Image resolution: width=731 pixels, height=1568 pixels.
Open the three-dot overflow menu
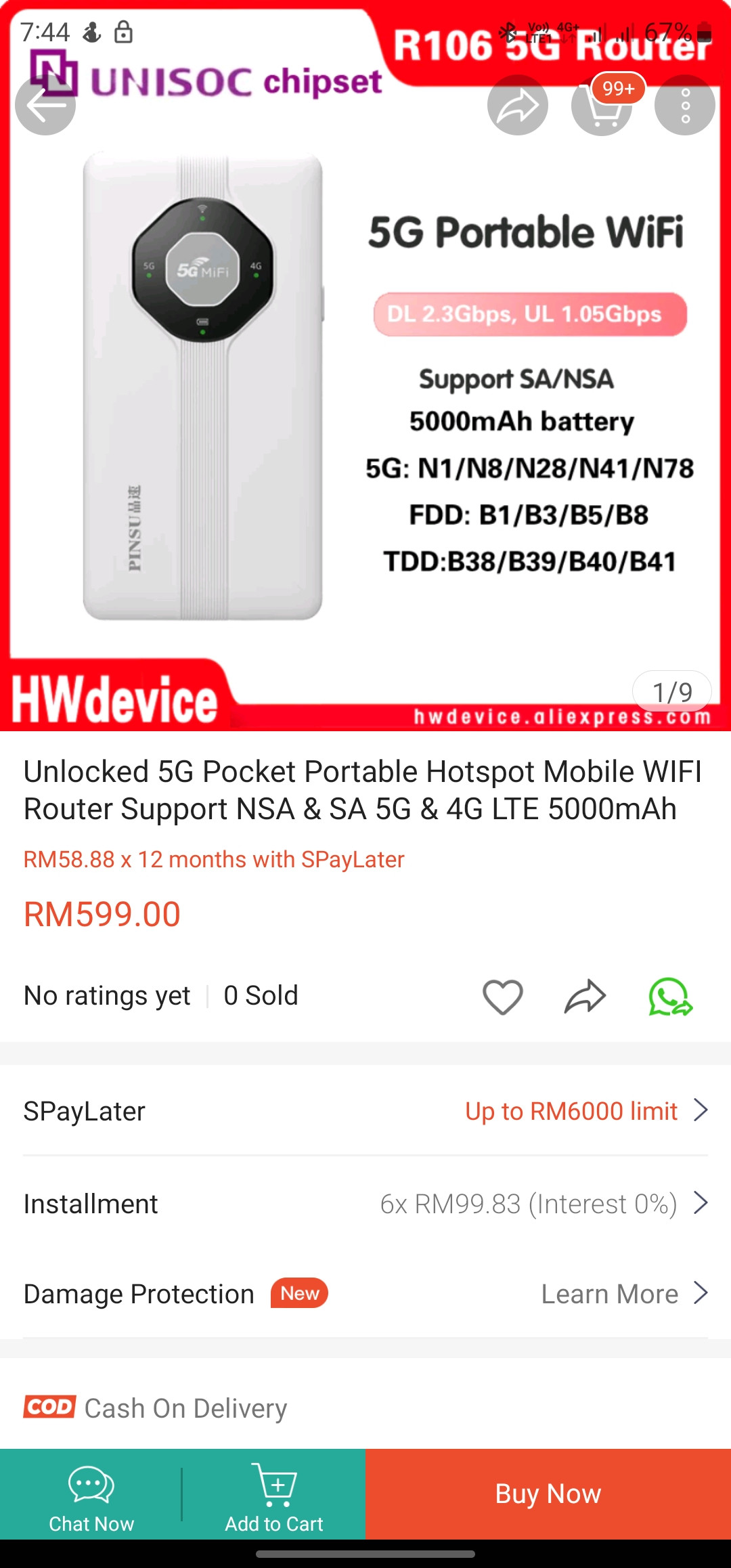pos(685,105)
